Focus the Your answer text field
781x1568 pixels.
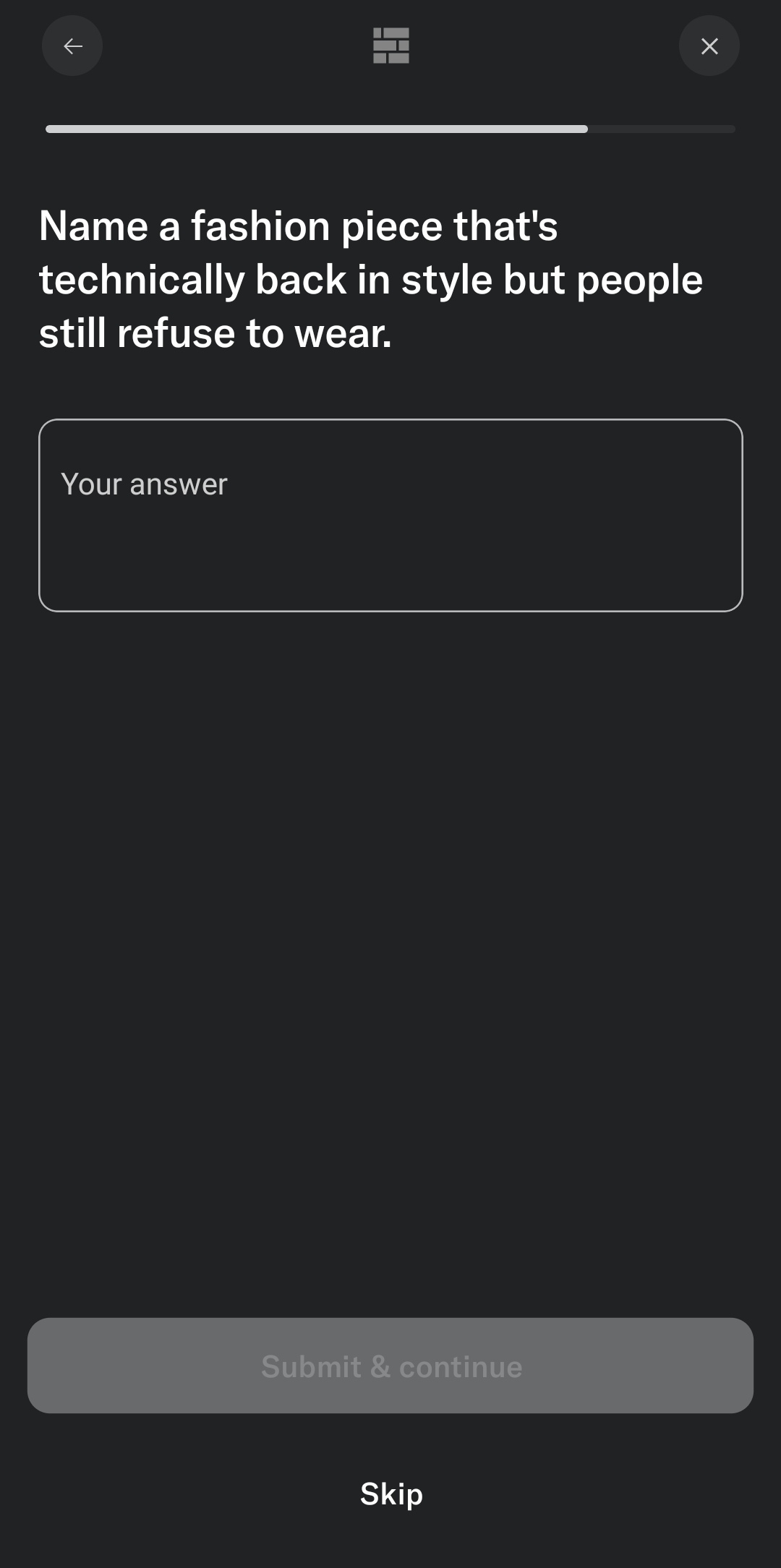(x=390, y=515)
